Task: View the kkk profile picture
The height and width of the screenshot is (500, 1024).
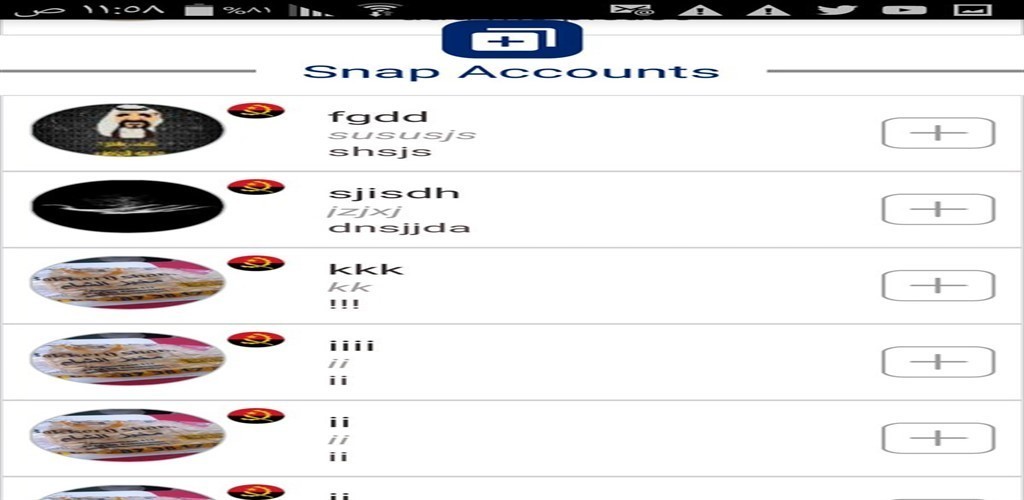Action: (127, 283)
